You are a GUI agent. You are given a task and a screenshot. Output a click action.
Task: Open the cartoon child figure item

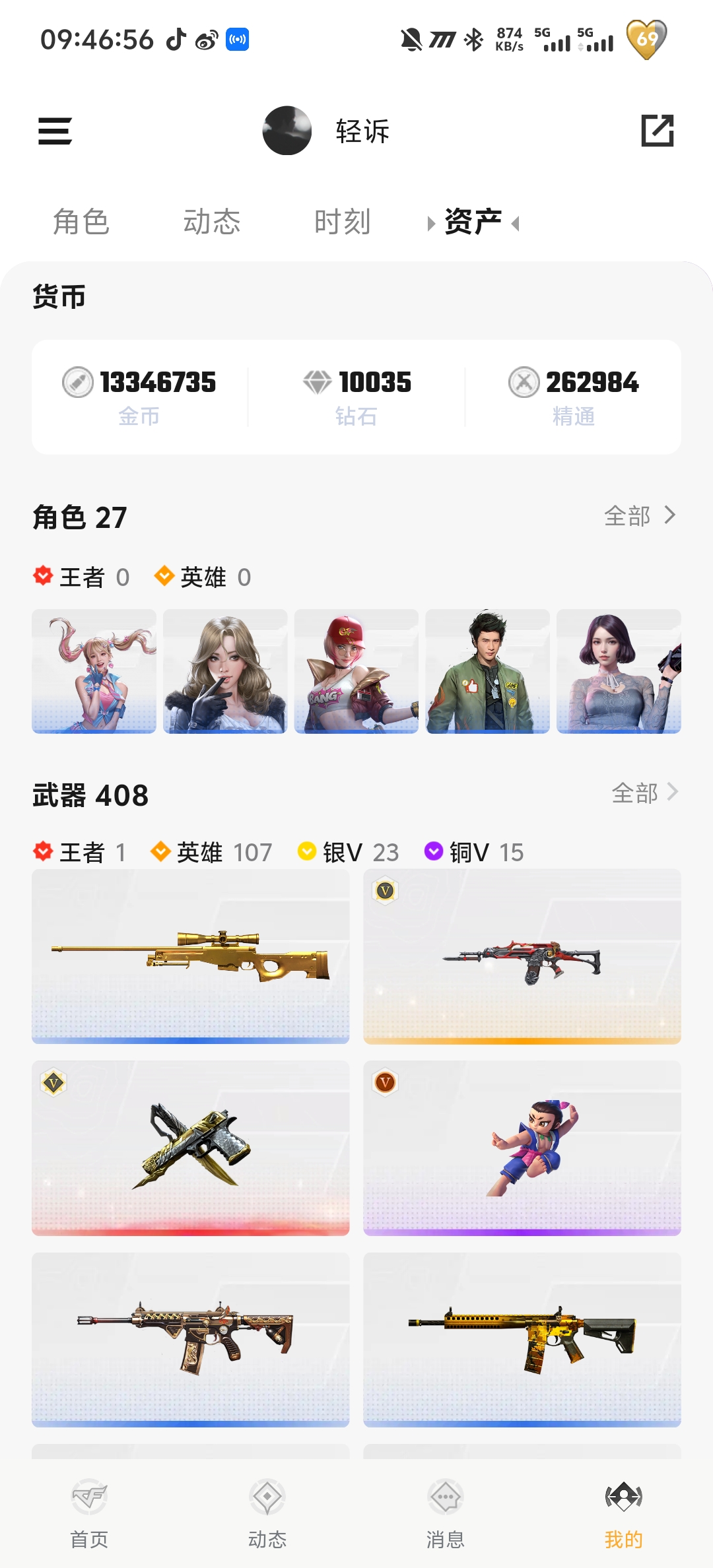pyautogui.click(x=522, y=1147)
